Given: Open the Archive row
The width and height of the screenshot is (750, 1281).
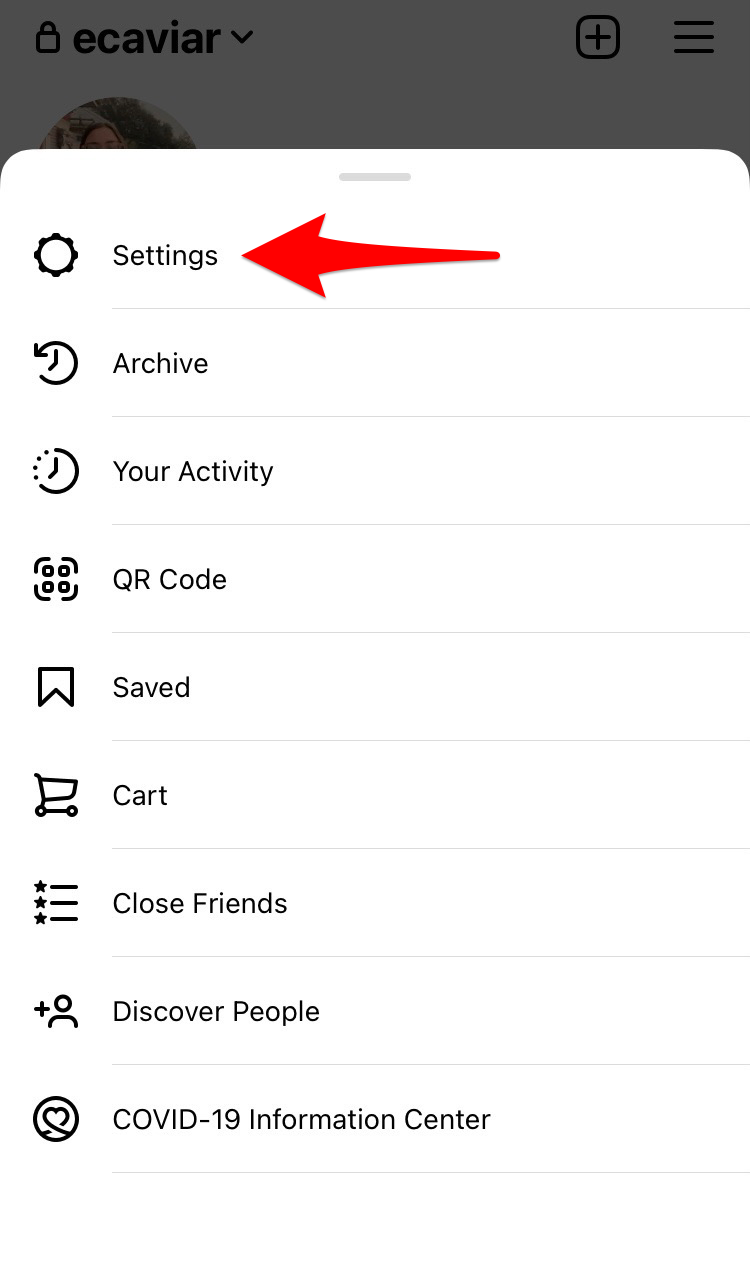Looking at the screenshot, I should [x=375, y=363].
